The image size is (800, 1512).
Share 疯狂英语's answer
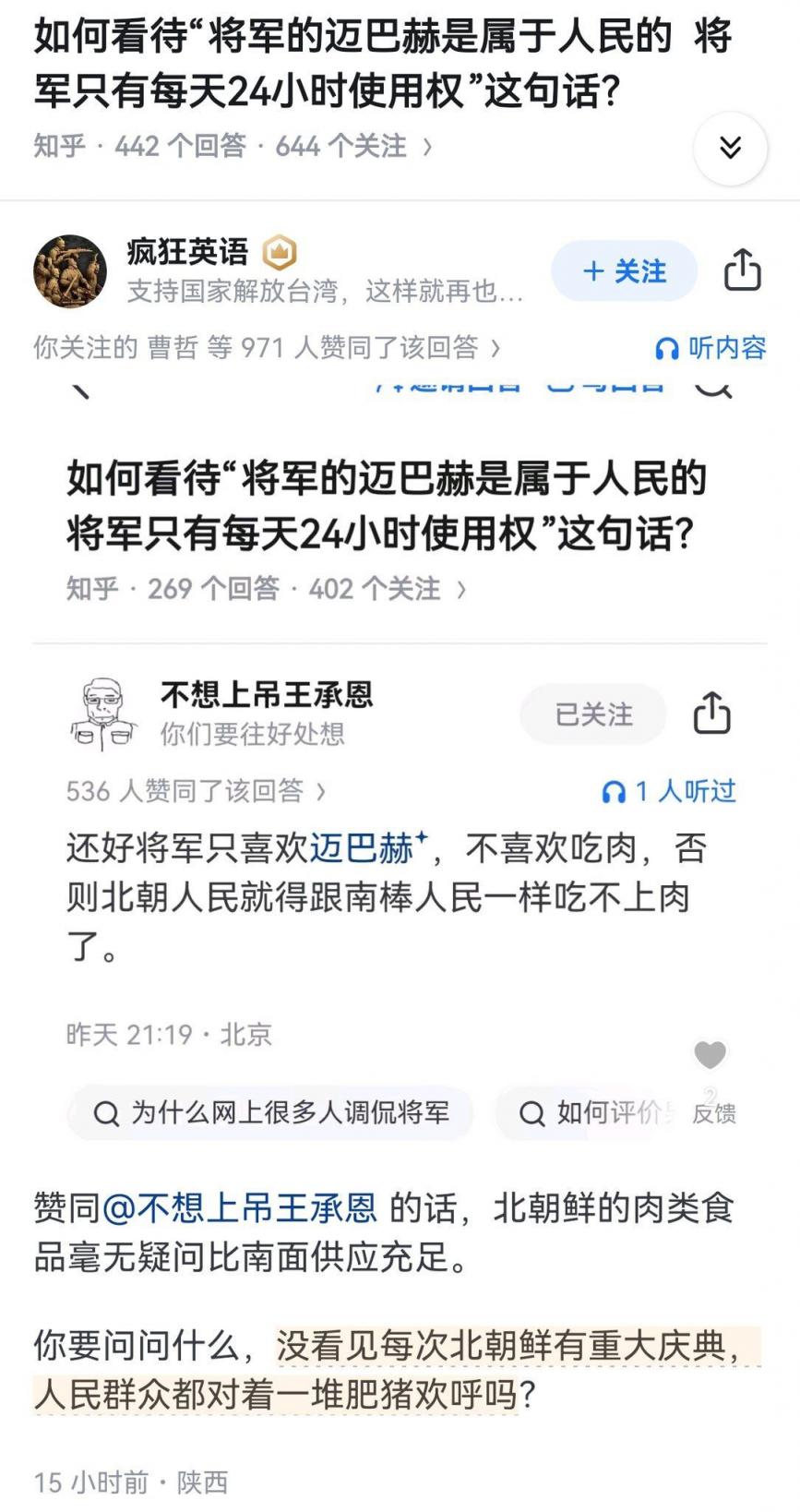click(x=742, y=270)
